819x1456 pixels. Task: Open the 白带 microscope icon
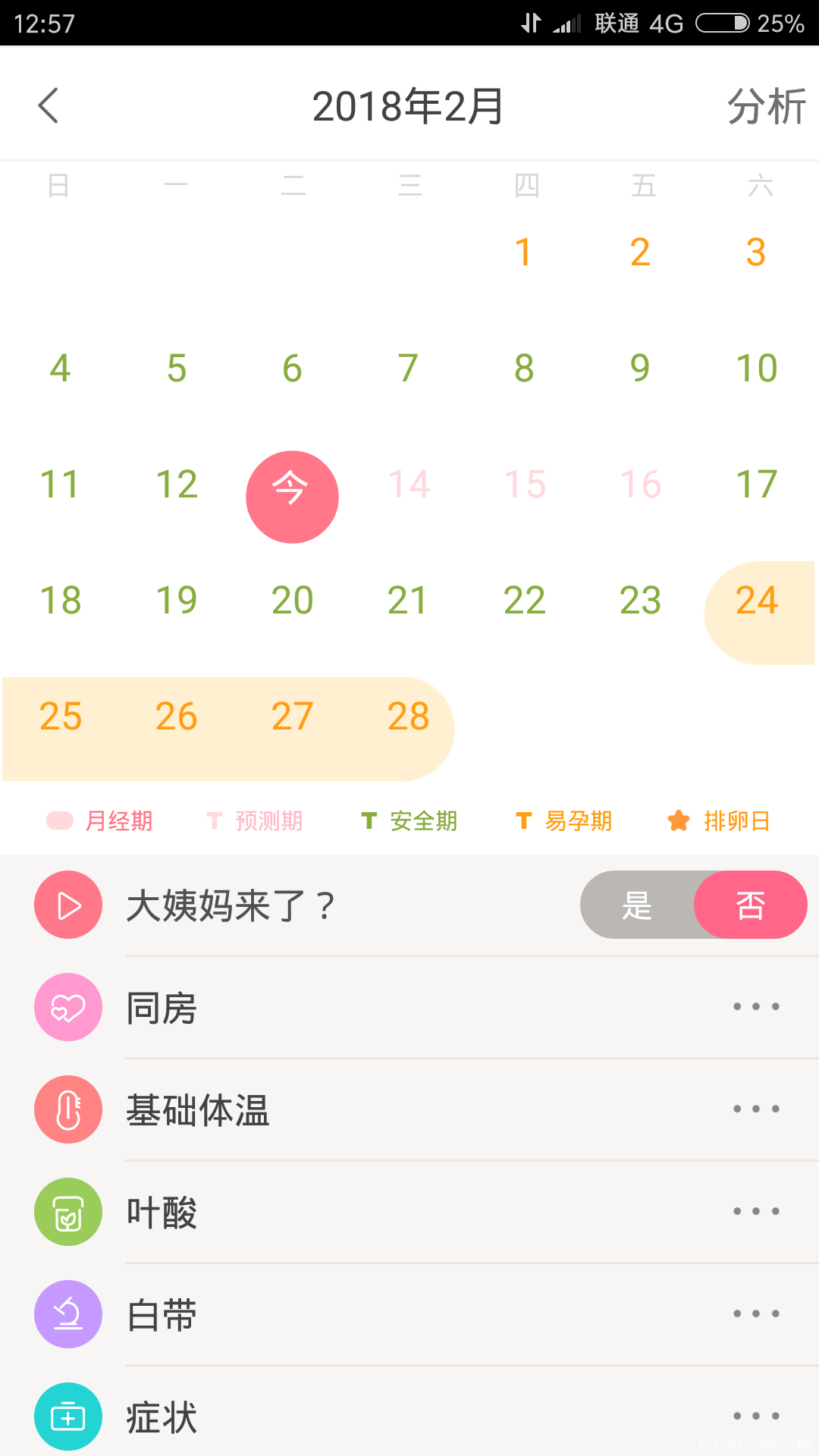(x=68, y=1314)
